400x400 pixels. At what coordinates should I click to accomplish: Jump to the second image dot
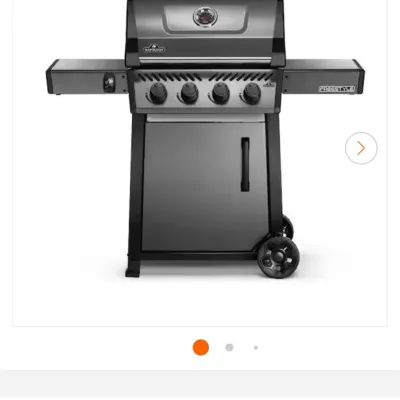point(229,347)
